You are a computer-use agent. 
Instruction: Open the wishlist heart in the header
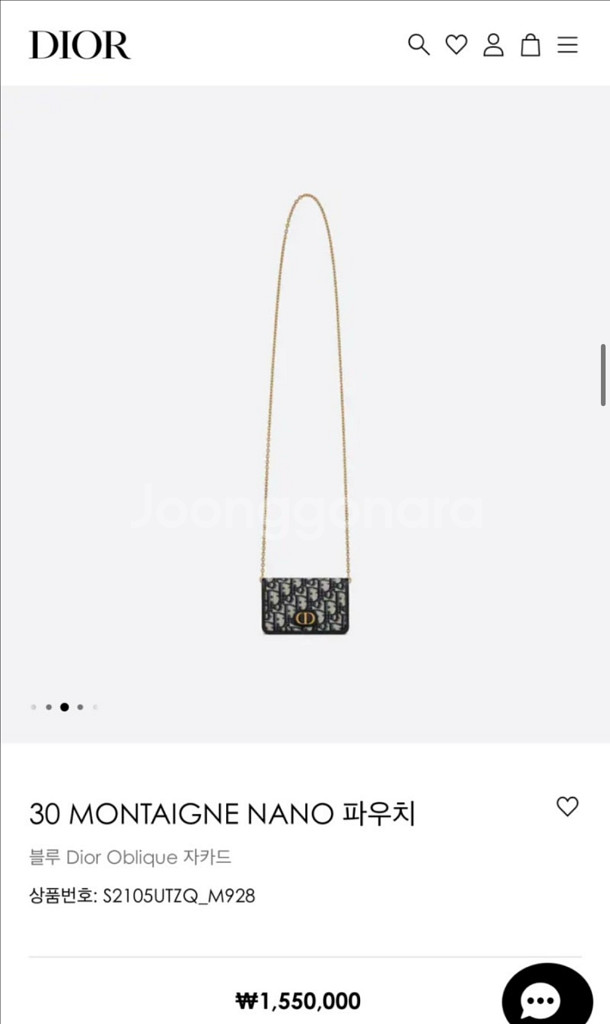(456, 45)
